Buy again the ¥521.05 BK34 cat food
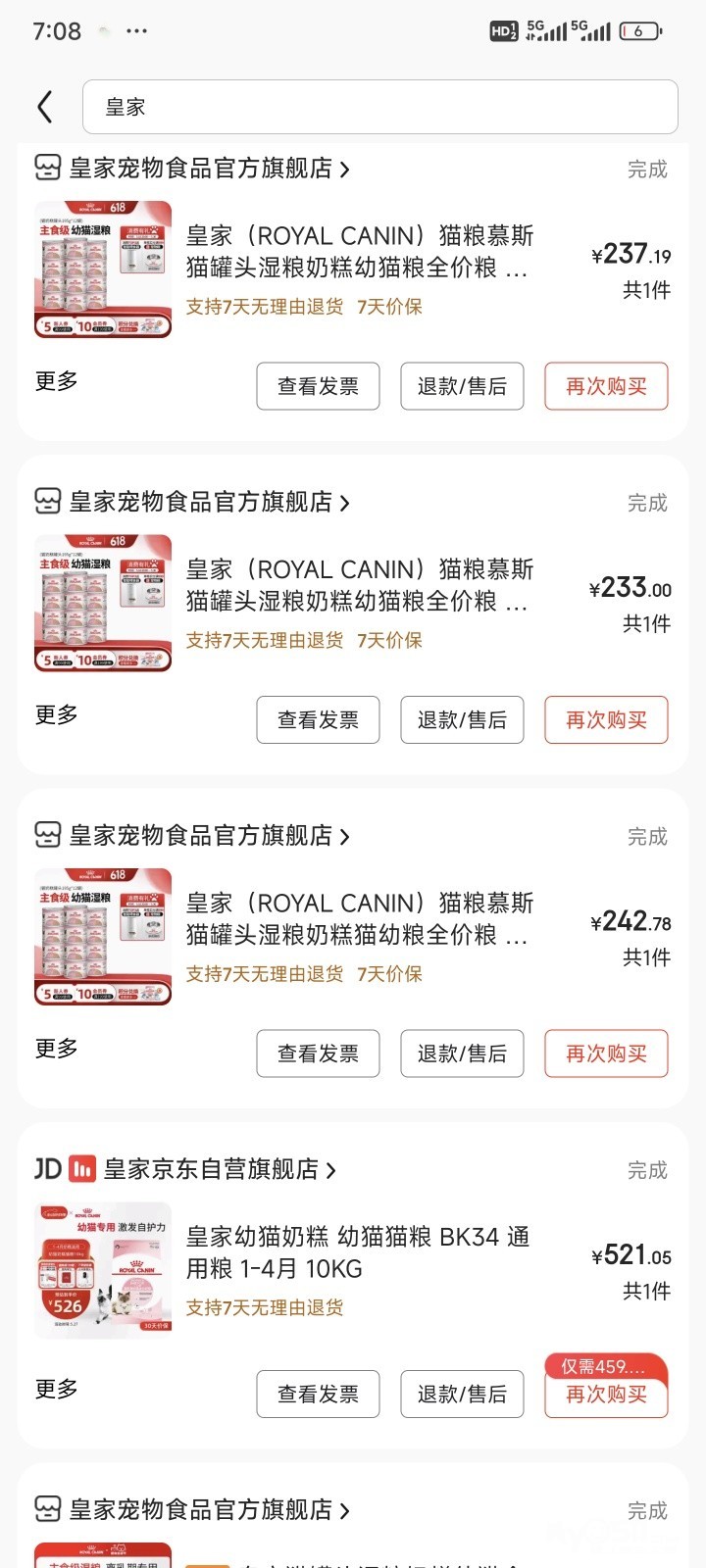The image size is (706, 1568). click(606, 1395)
